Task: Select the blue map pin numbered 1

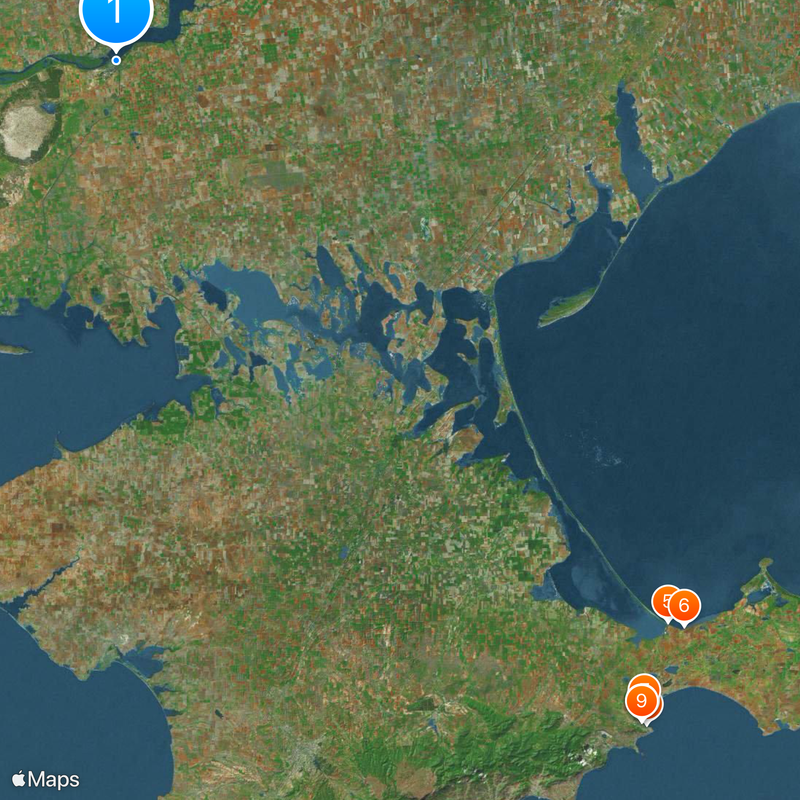Action: (x=115, y=15)
